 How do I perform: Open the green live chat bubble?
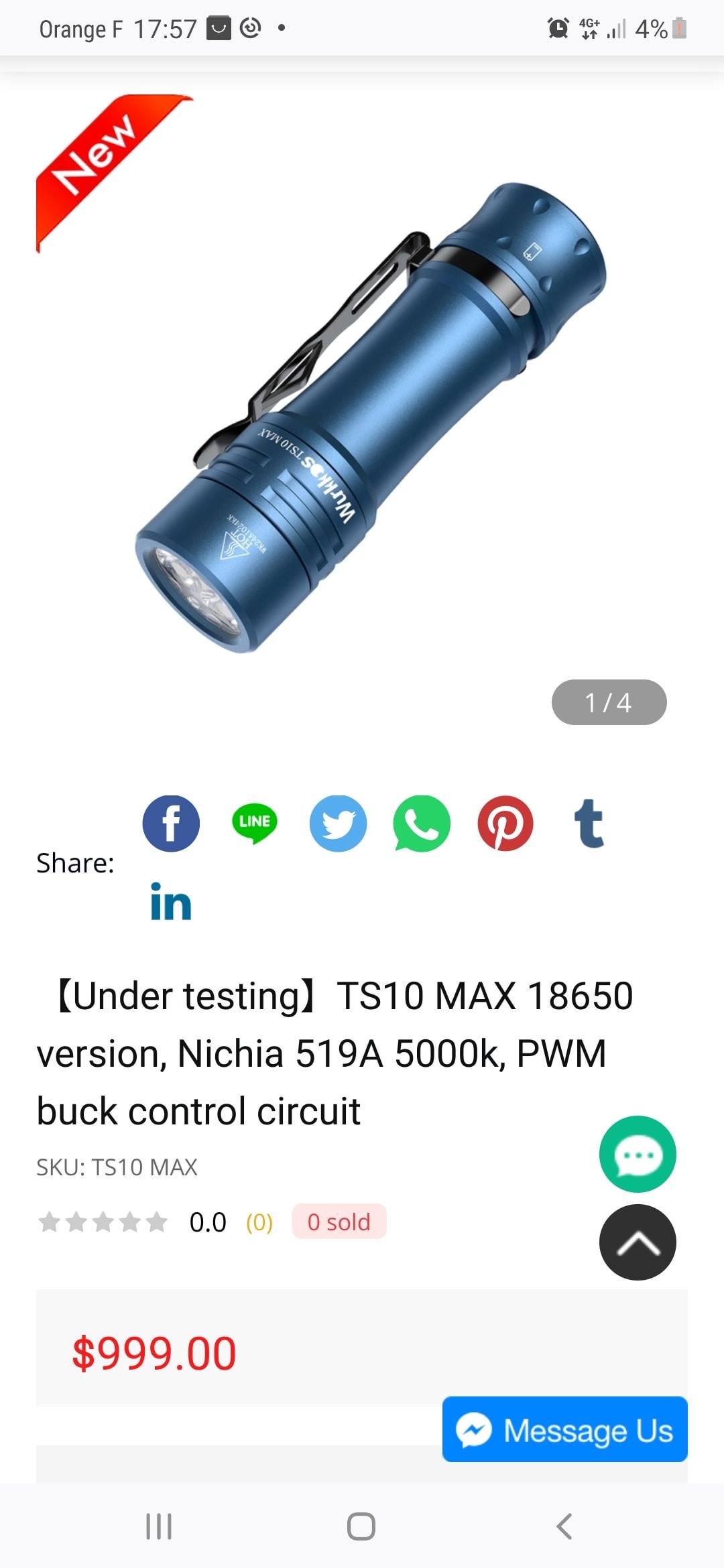[x=637, y=1154]
